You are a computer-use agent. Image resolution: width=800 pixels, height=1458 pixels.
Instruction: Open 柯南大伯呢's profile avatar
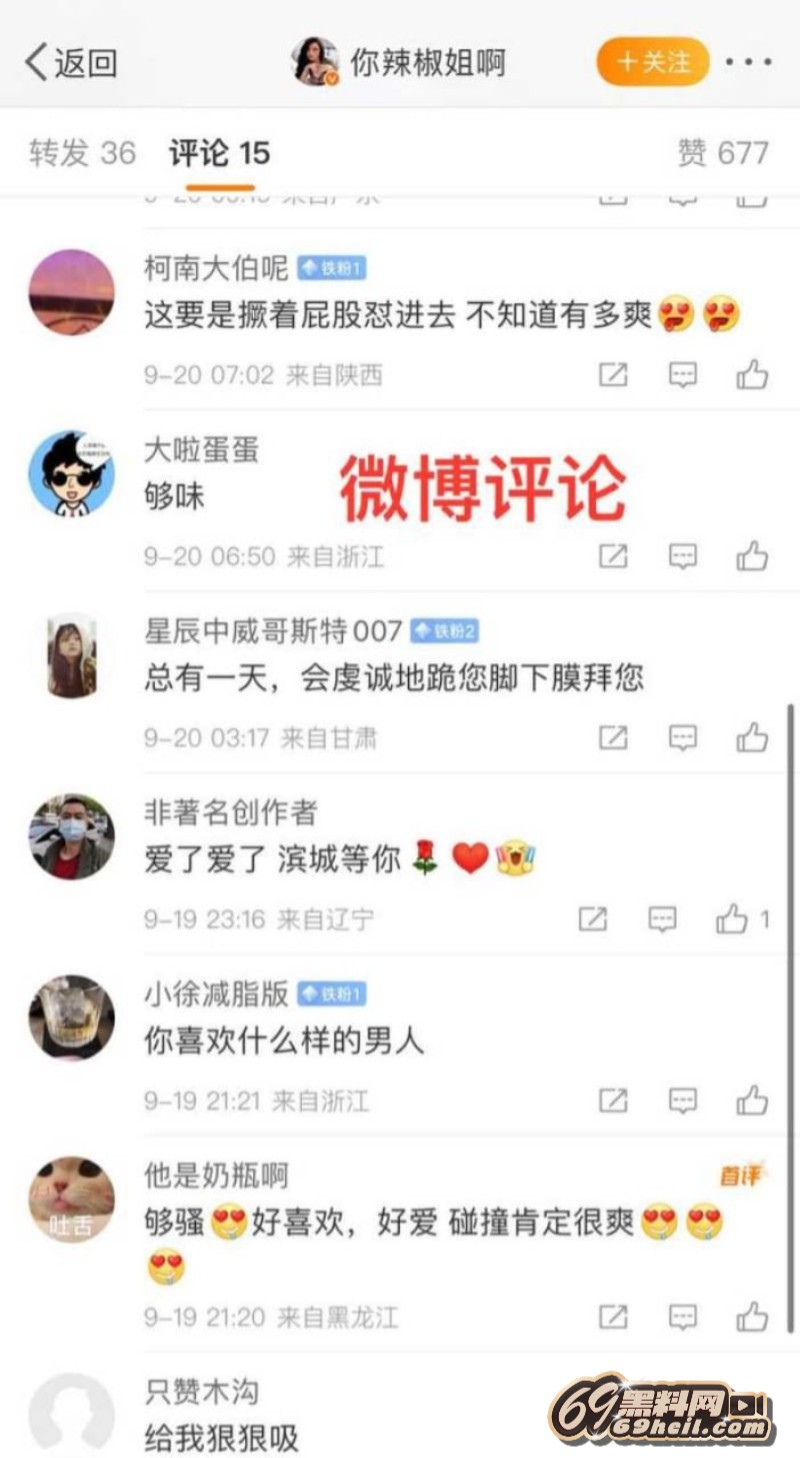71,292
